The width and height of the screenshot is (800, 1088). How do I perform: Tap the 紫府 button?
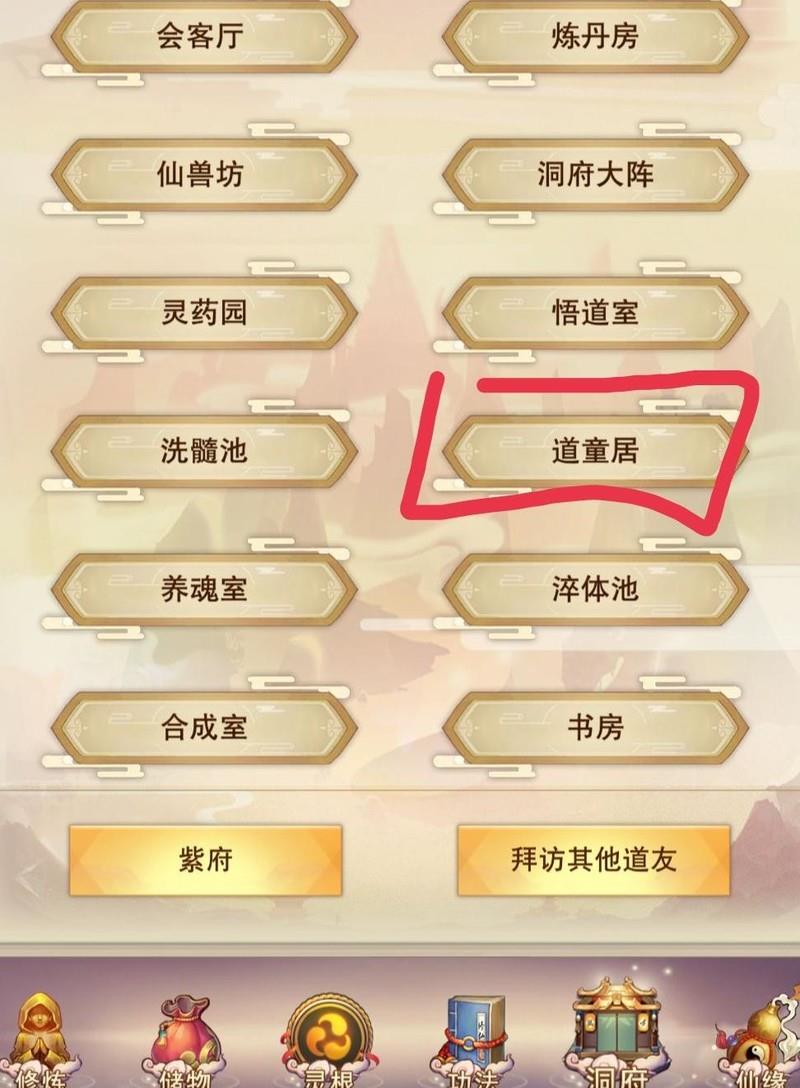205,860
